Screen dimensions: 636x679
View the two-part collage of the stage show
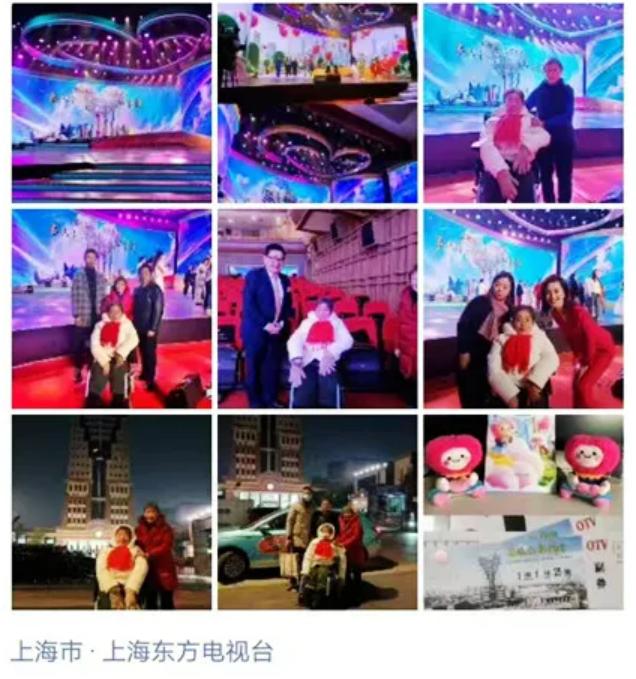[318, 104]
